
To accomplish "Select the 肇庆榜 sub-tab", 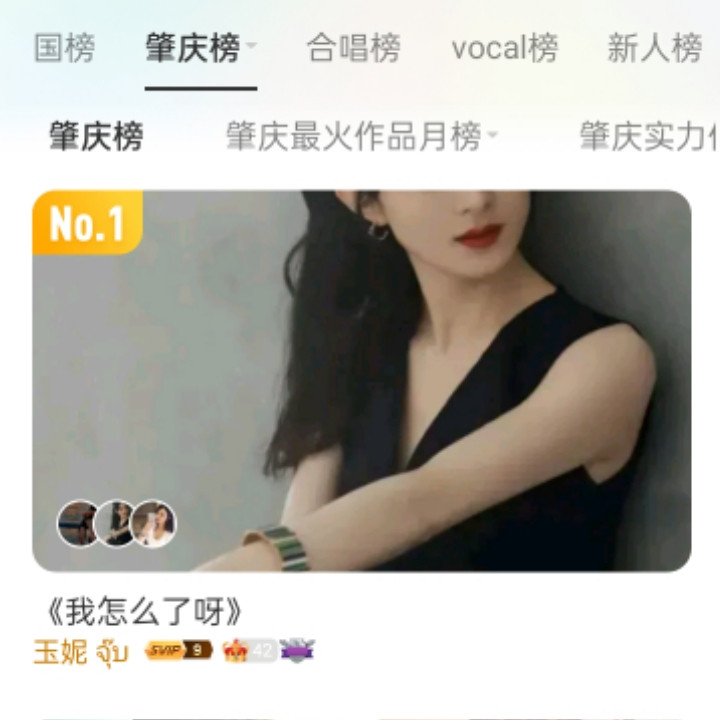I will coord(96,136).
